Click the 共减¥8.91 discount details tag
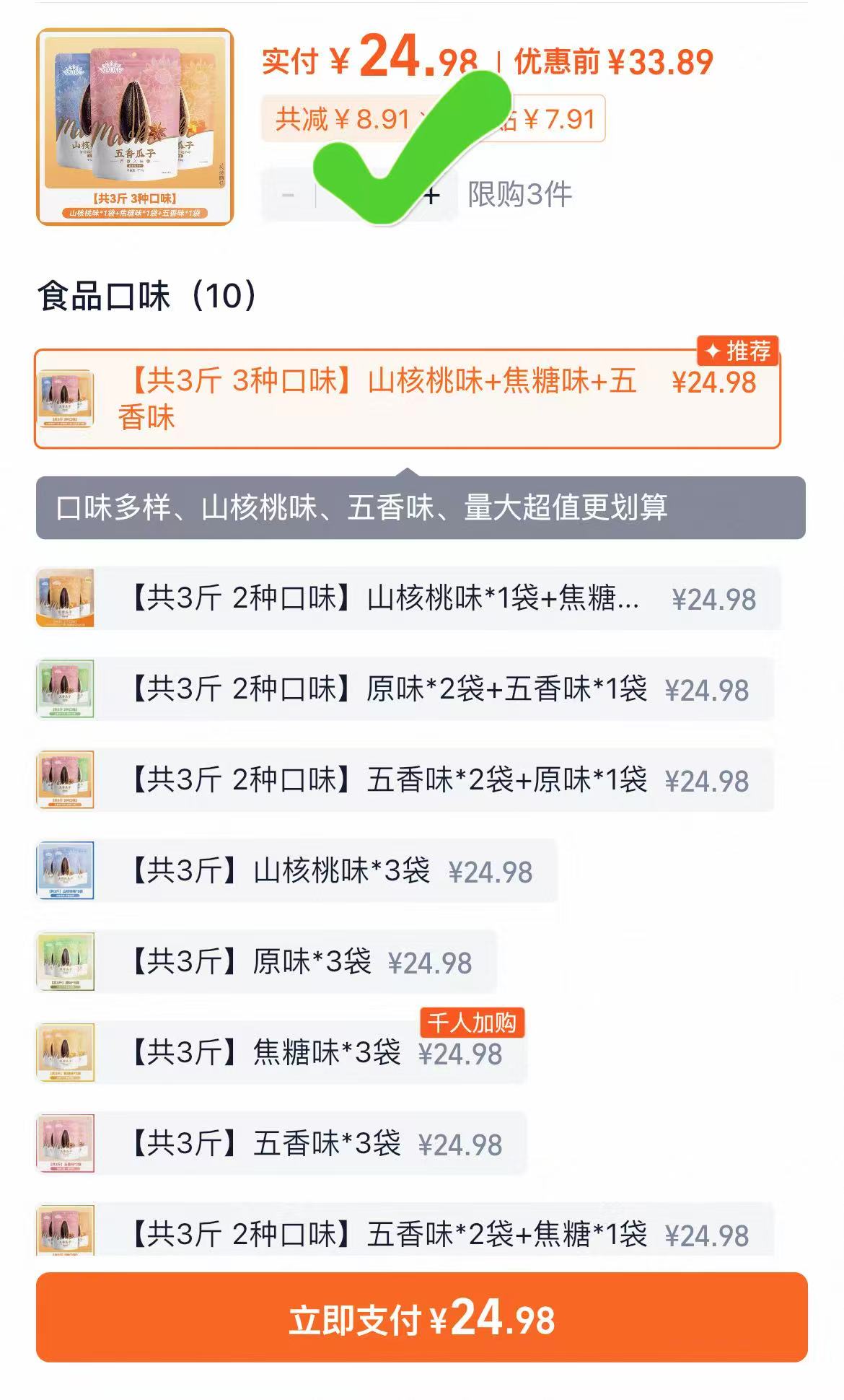 tap(332, 118)
